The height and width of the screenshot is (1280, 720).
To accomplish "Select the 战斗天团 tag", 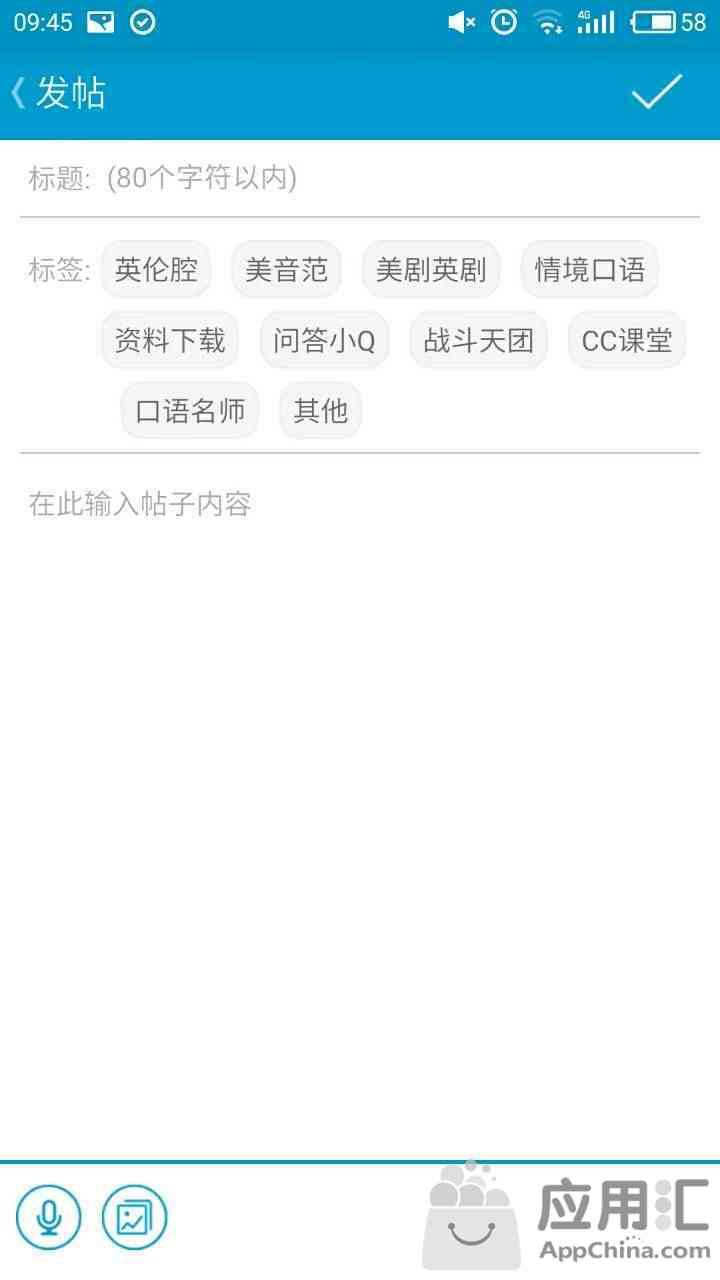I will pos(479,340).
